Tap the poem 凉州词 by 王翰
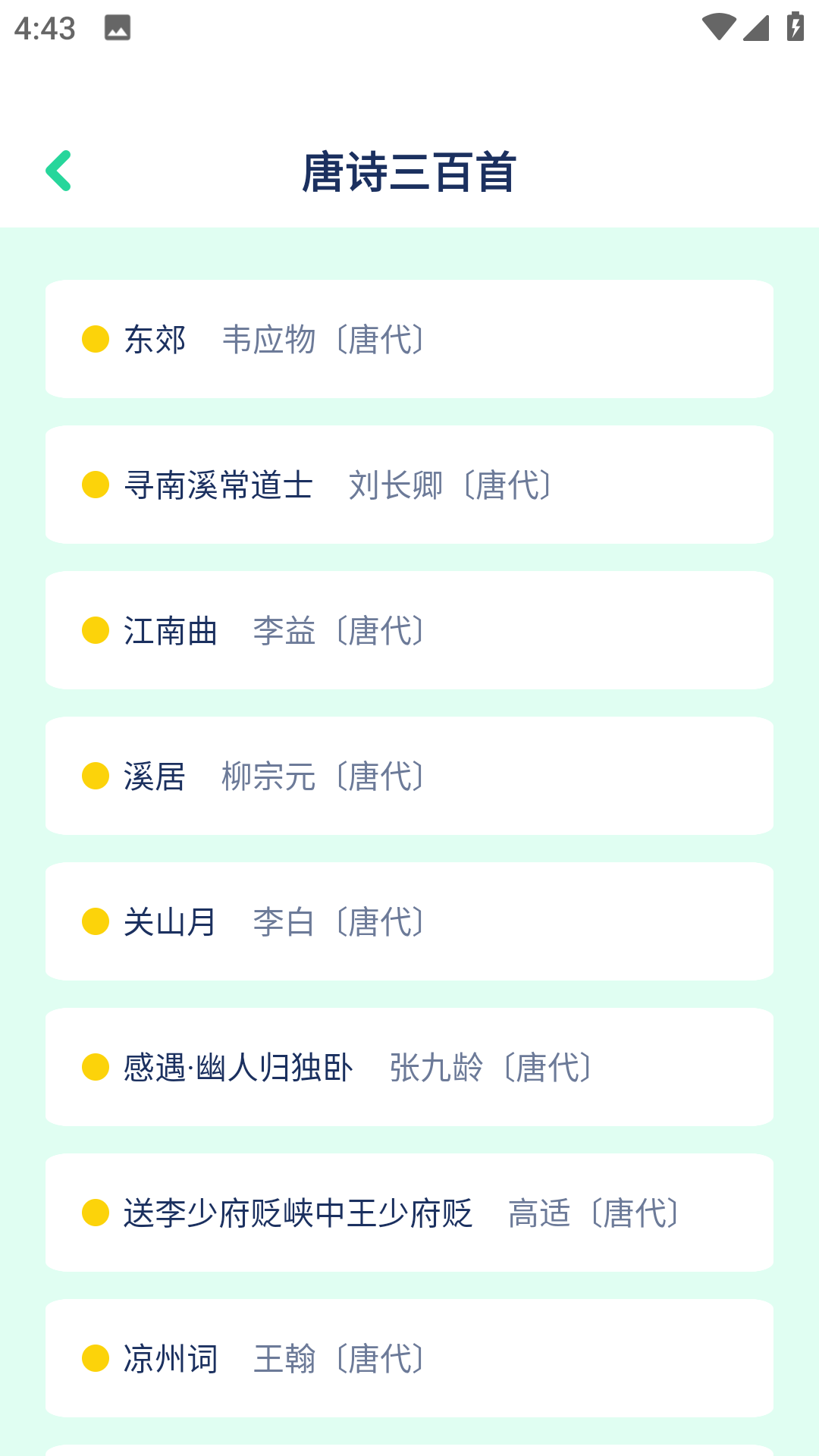This screenshot has height=1456, width=819. click(409, 1358)
